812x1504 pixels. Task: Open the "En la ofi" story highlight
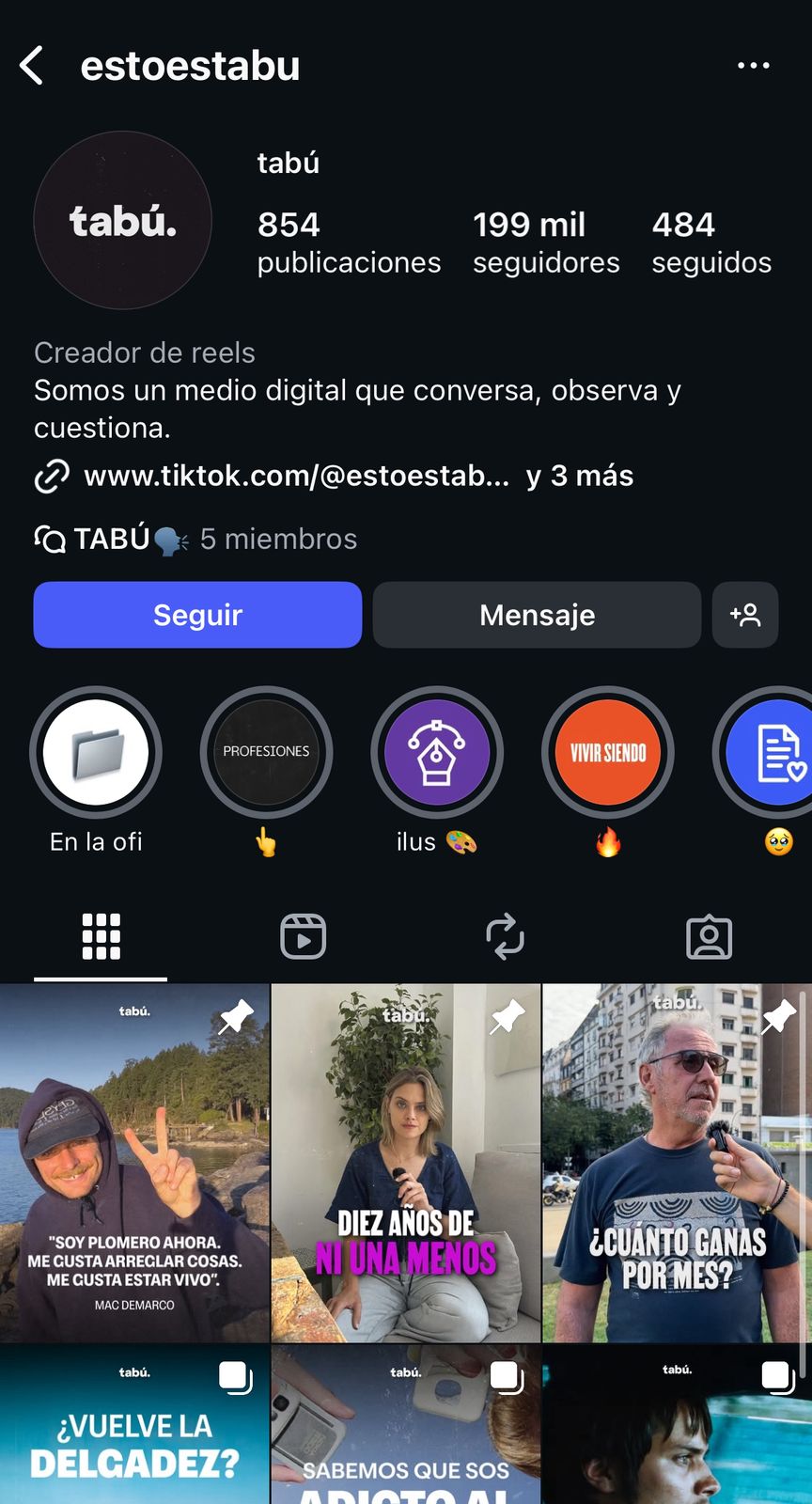pos(96,753)
